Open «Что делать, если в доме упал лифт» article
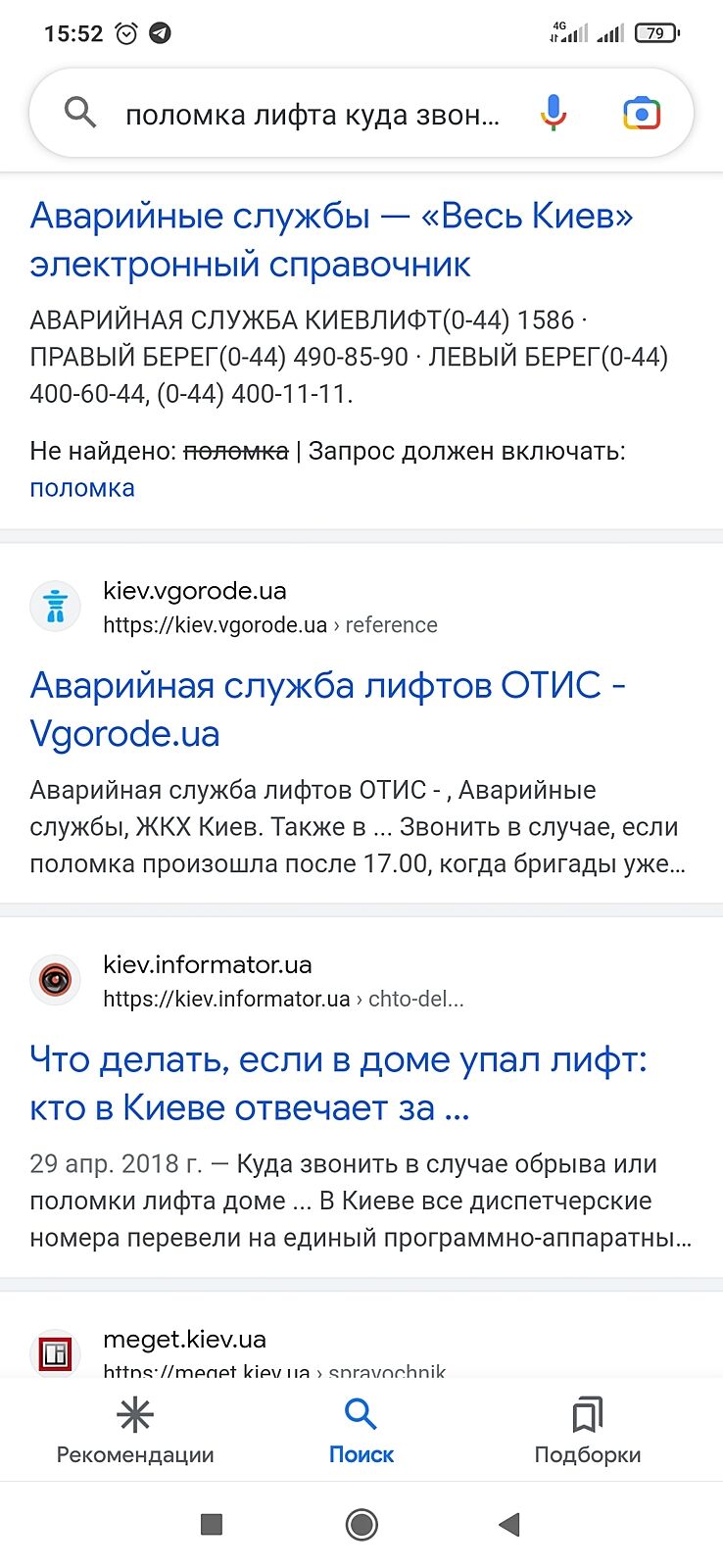723x1568 pixels. pyautogui.click(x=338, y=1083)
